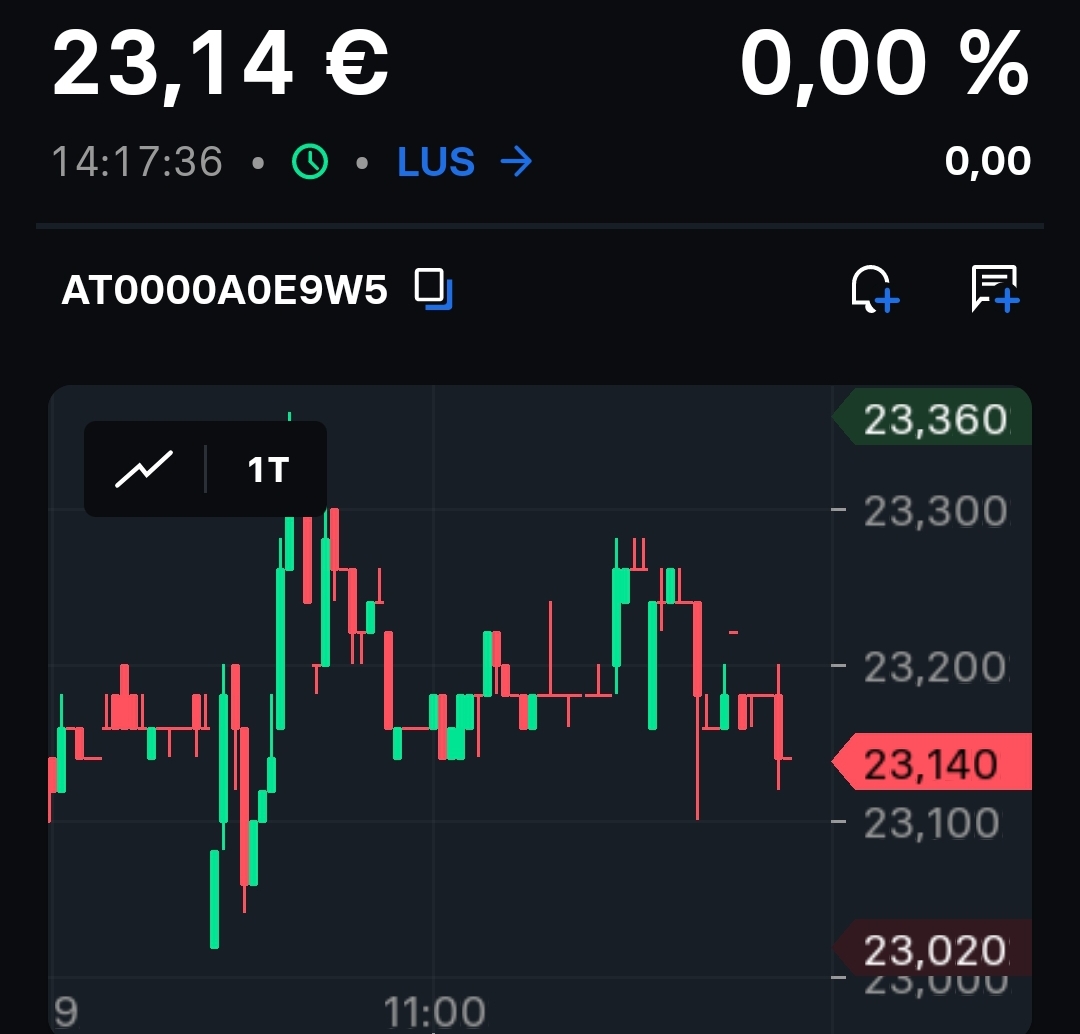Copy the ISIN AT0000A0E9W5
This screenshot has height=1034, width=1080.
point(434,289)
